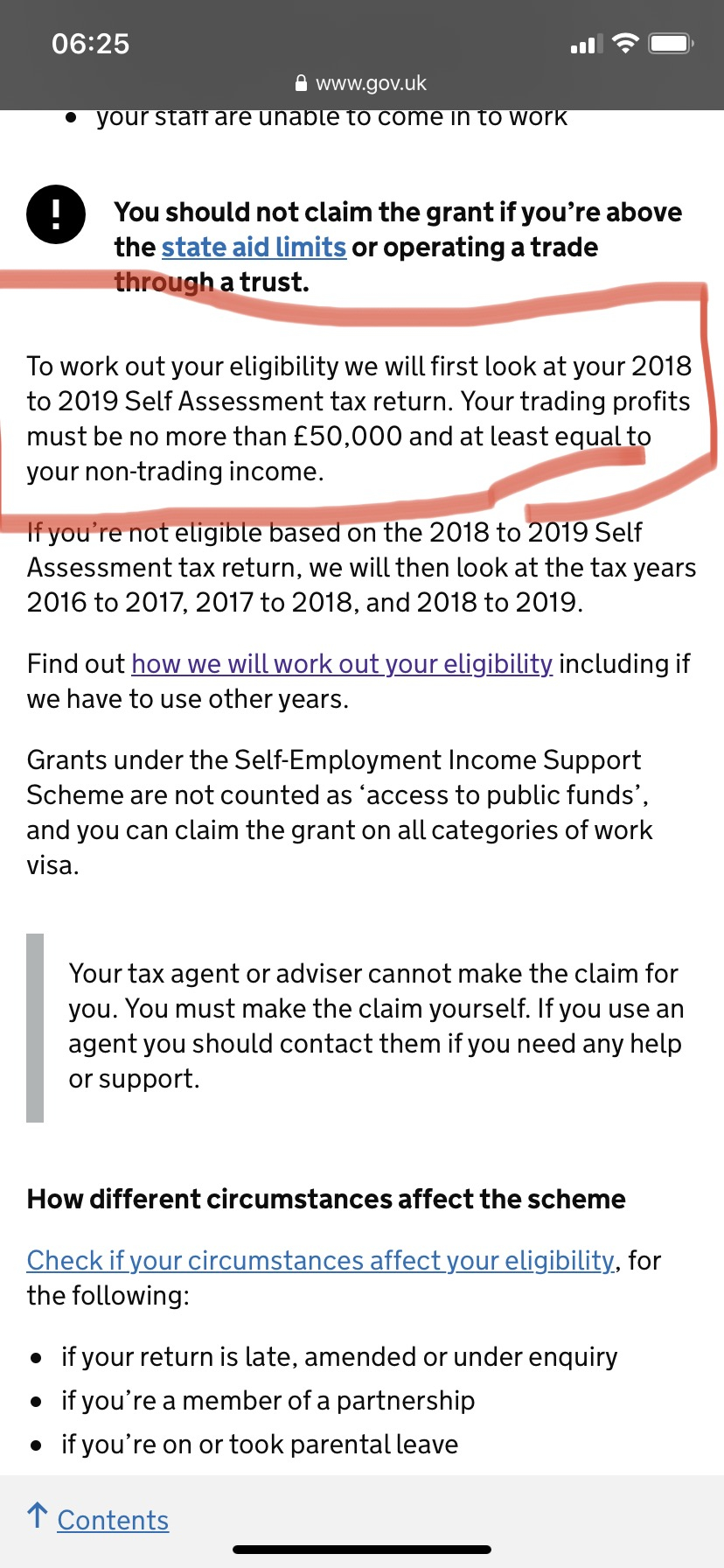Open the state aid limits link
The width and height of the screenshot is (724, 1568).
(254, 248)
